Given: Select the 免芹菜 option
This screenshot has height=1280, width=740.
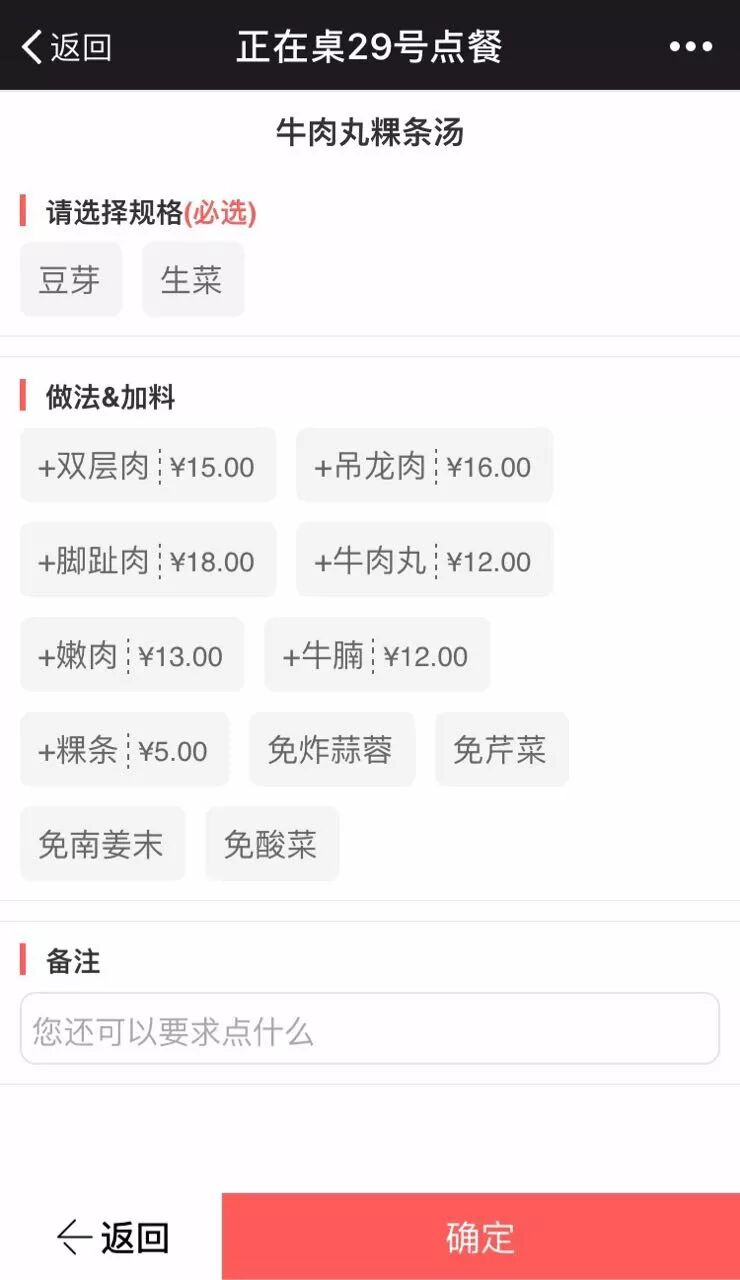Looking at the screenshot, I should tap(501, 750).
